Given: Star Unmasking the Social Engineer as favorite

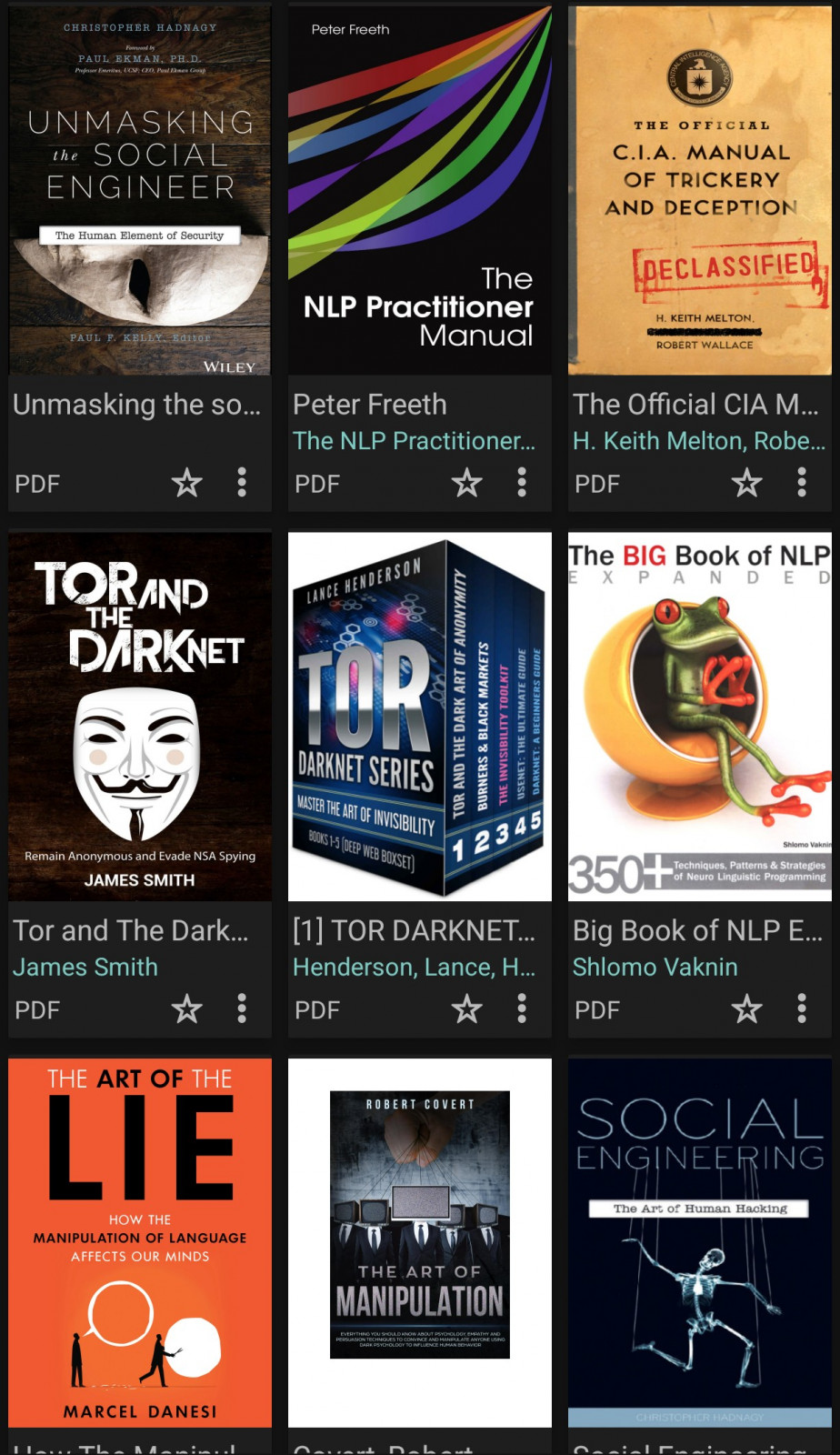Looking at the screenshot, I should pos(187,483).
